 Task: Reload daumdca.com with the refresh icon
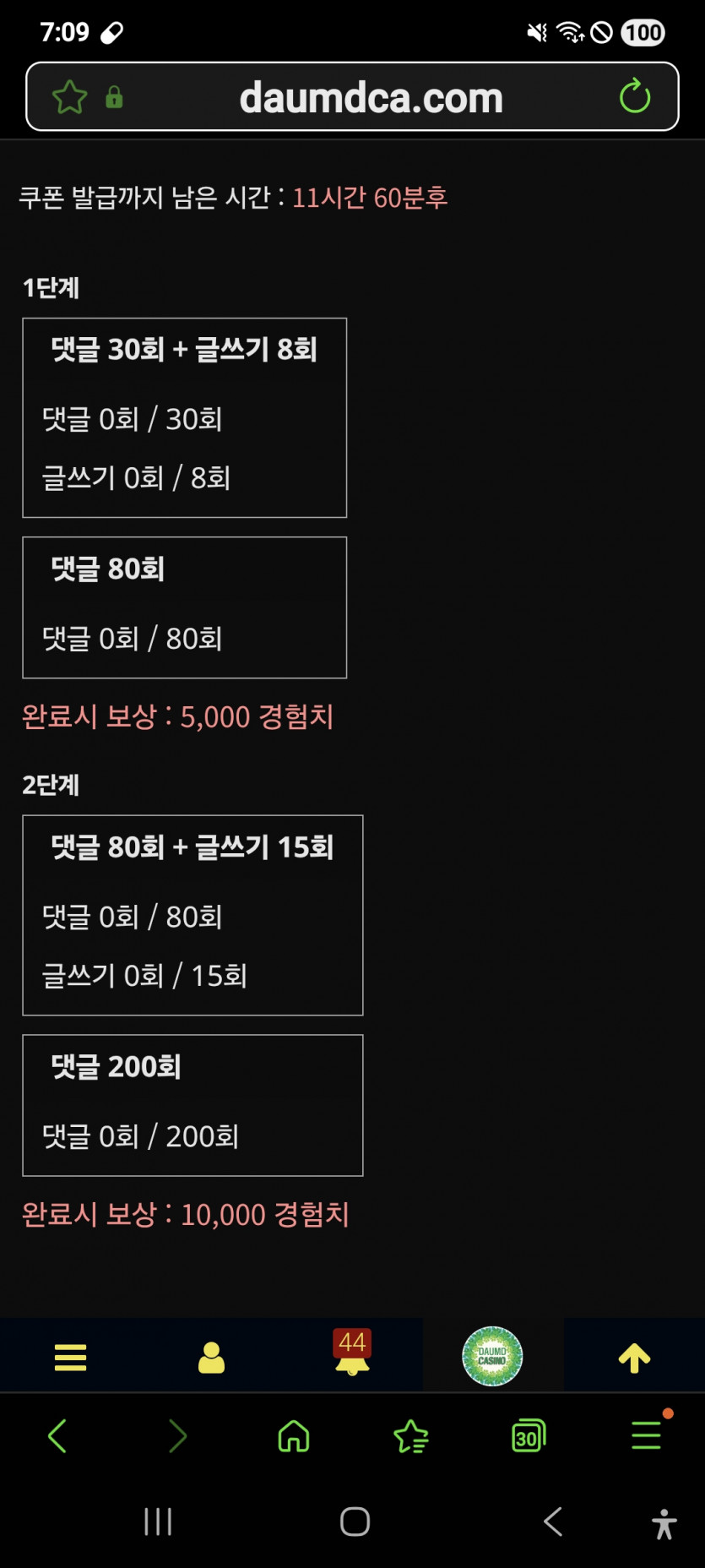coord(636,96)
